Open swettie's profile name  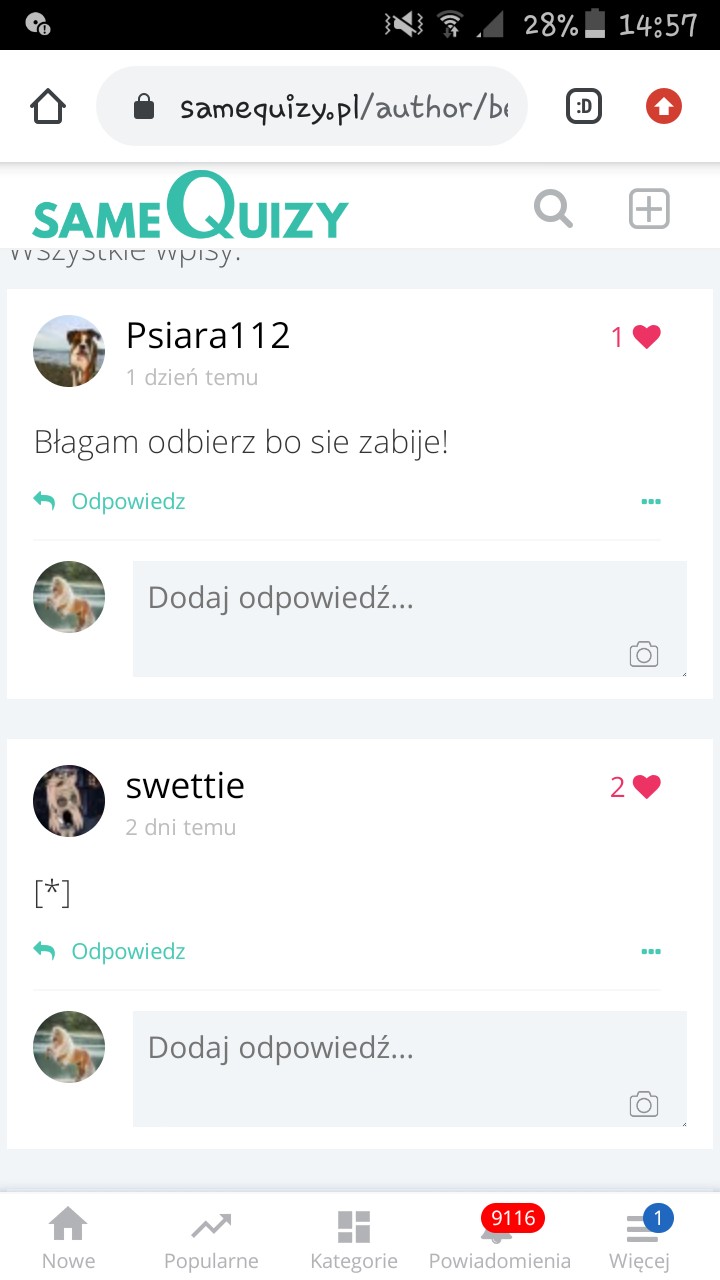(x=185, y=786)
